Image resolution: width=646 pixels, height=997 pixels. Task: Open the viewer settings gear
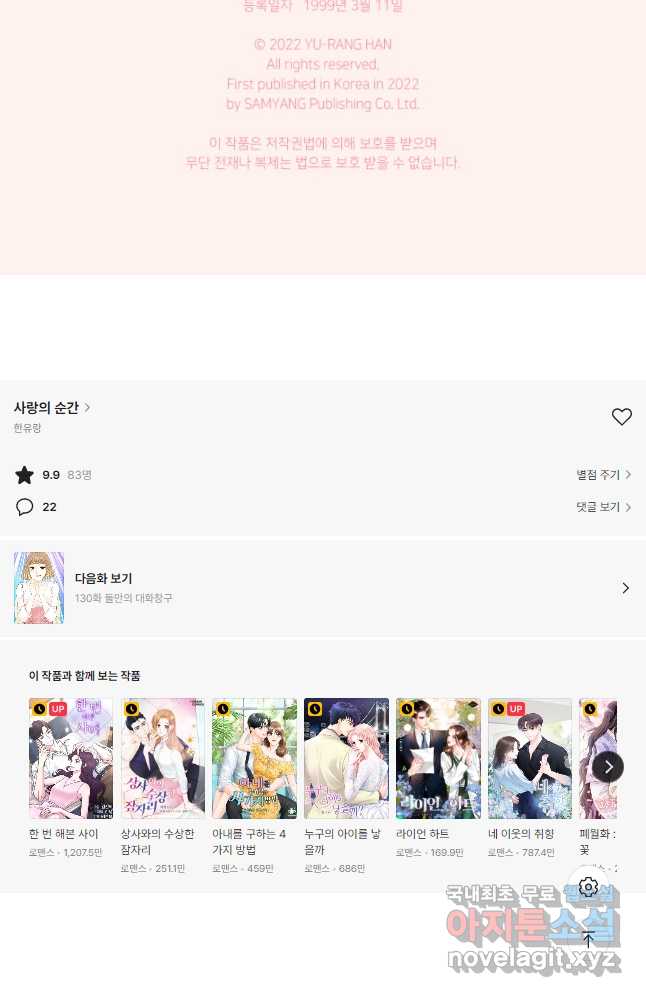[x=588, y=887]
